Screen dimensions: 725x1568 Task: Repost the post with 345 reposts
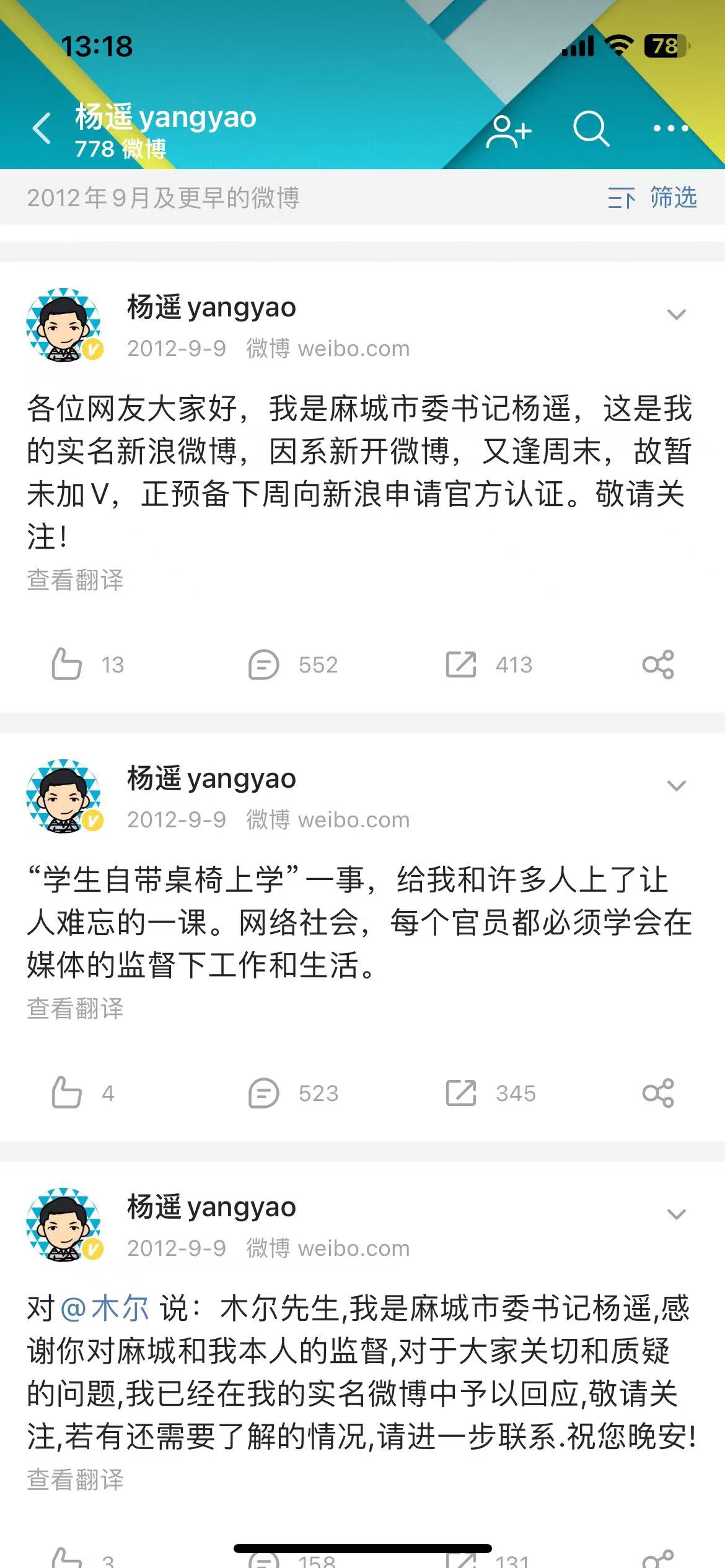(x=462, y=1093)
